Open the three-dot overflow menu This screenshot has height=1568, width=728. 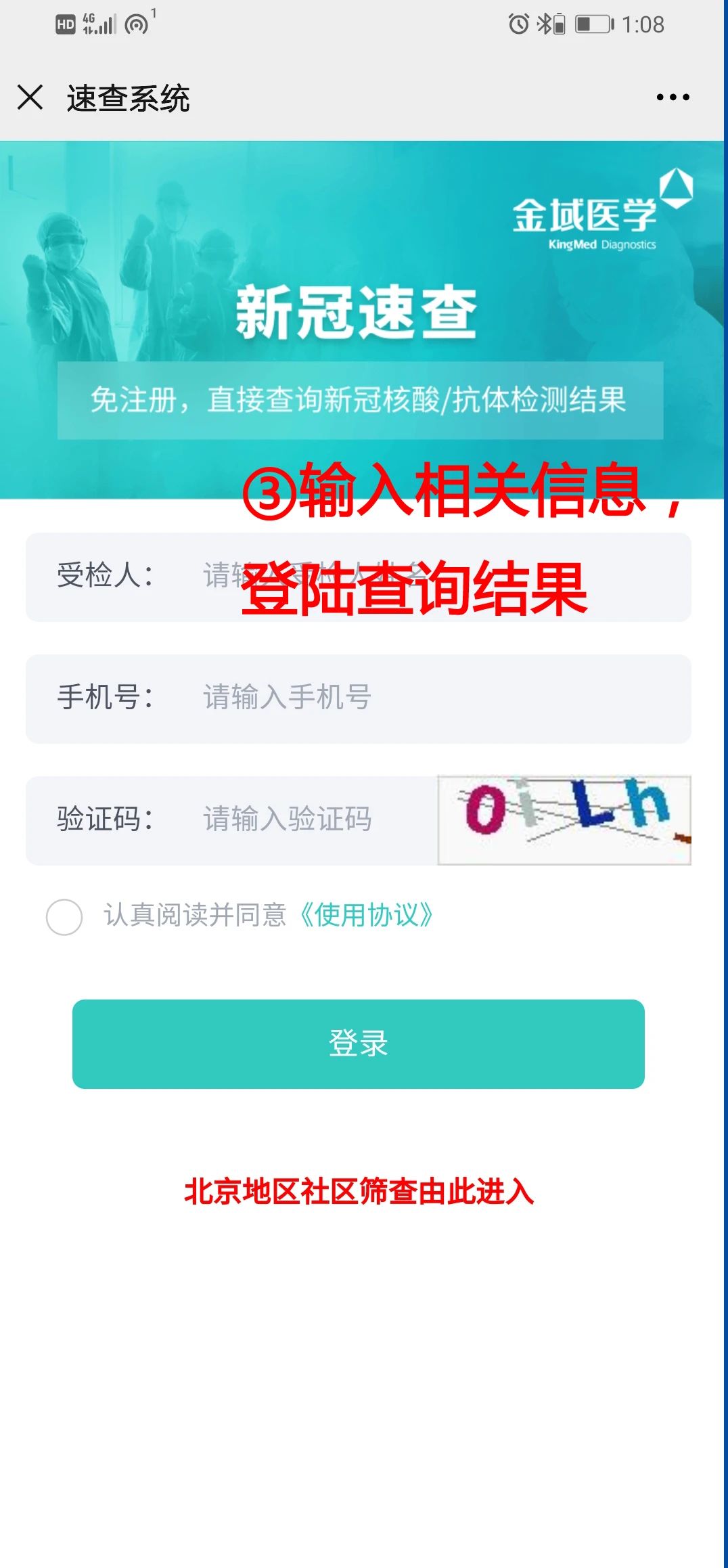click(x=673, y=97)
